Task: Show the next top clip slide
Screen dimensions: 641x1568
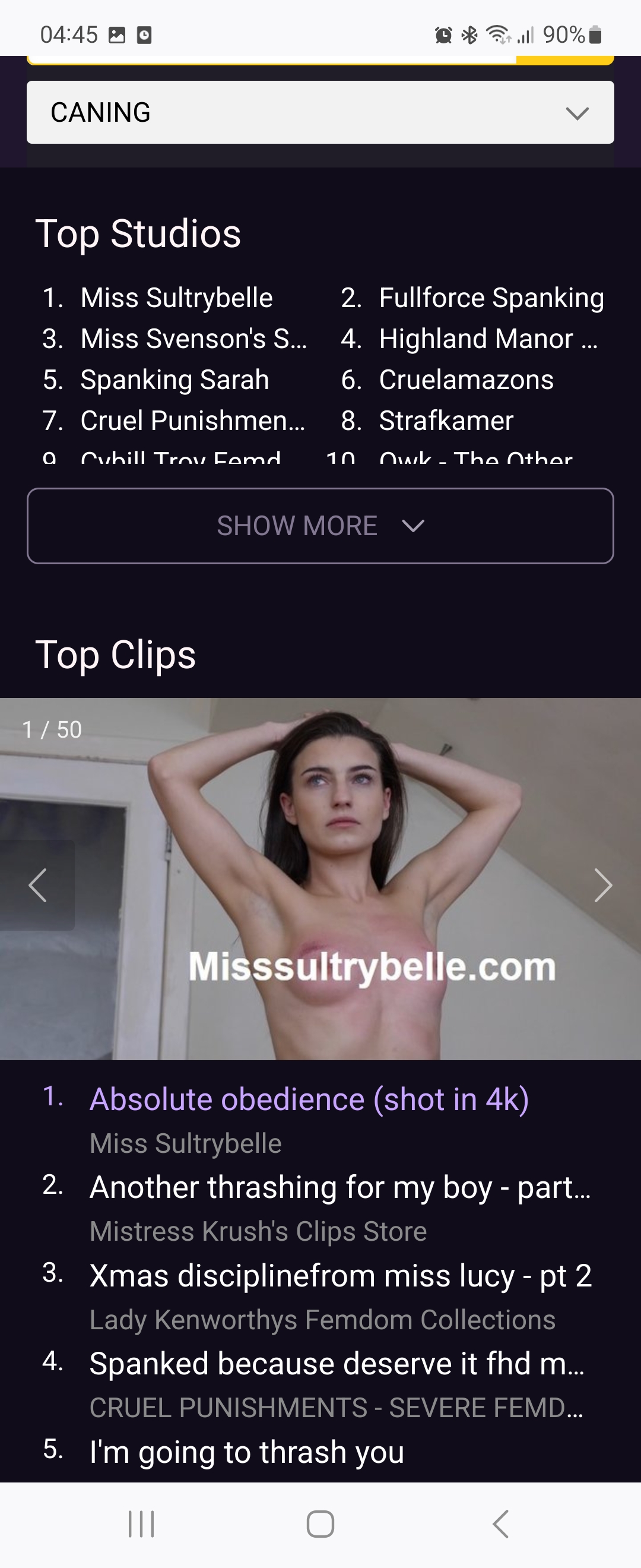Action: pos(602,885)
